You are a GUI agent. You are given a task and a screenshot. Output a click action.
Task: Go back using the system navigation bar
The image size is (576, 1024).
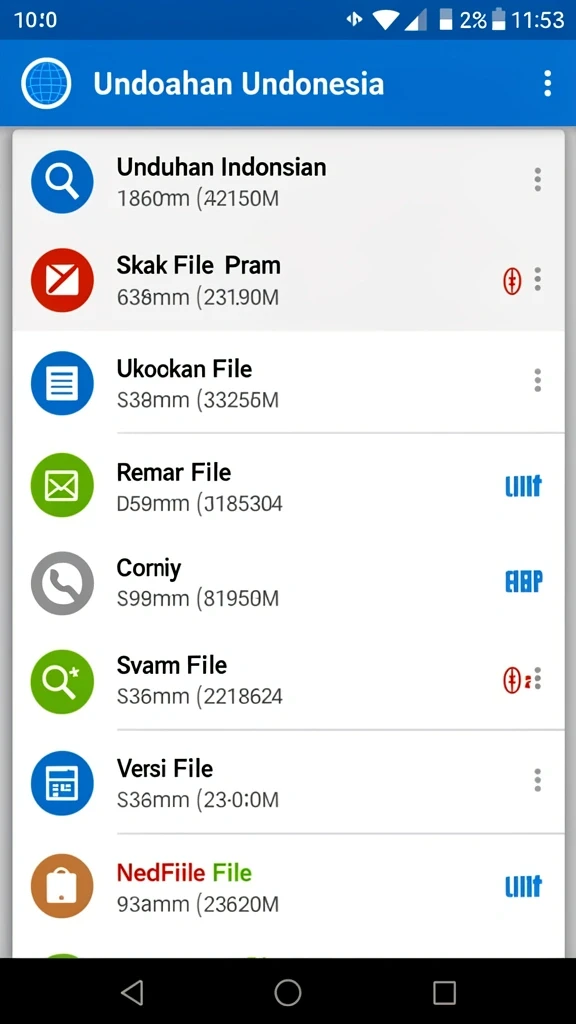click(133, 992)
